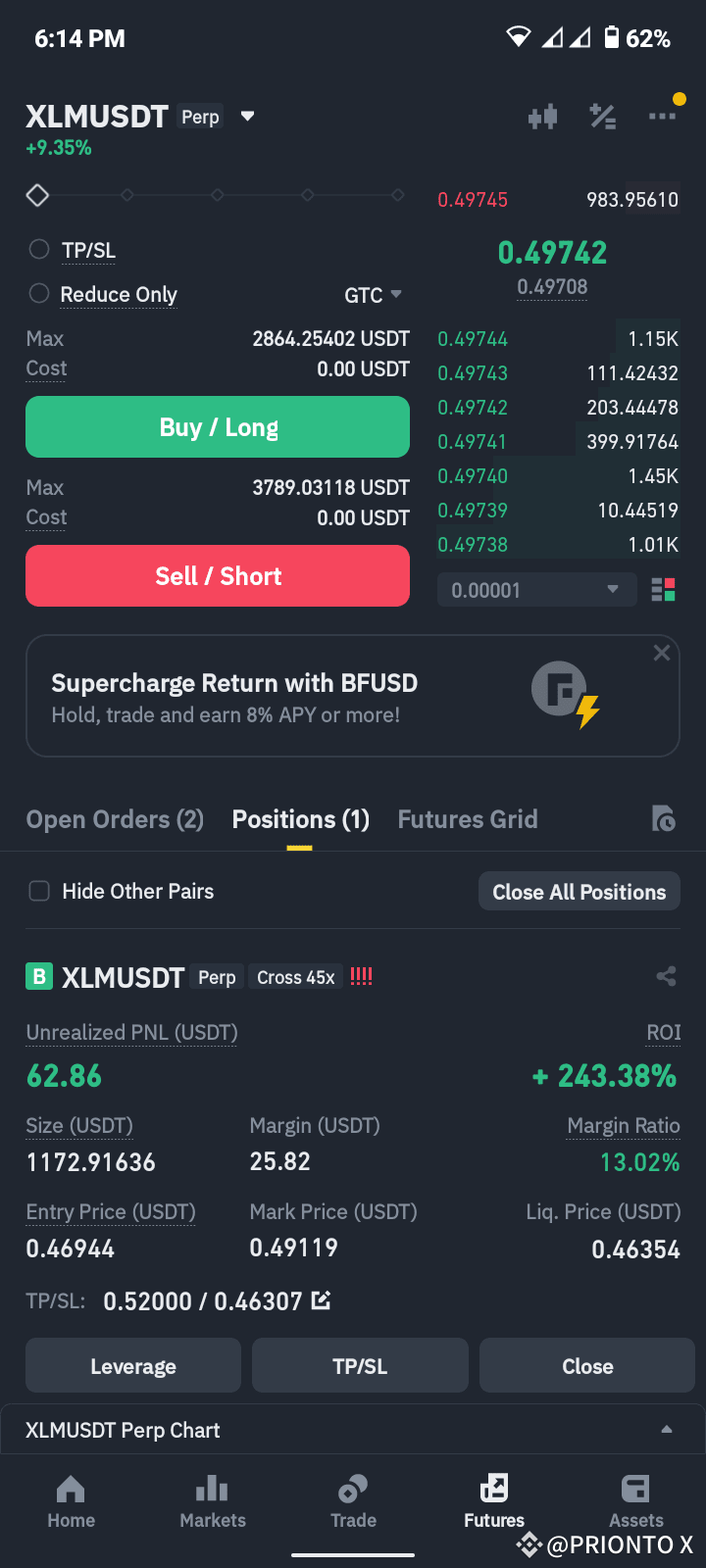The height and width of the screenshot is (1568, 706).
Task: Tap Cross 45x to adjust leverage
Action: click(295, 976)
